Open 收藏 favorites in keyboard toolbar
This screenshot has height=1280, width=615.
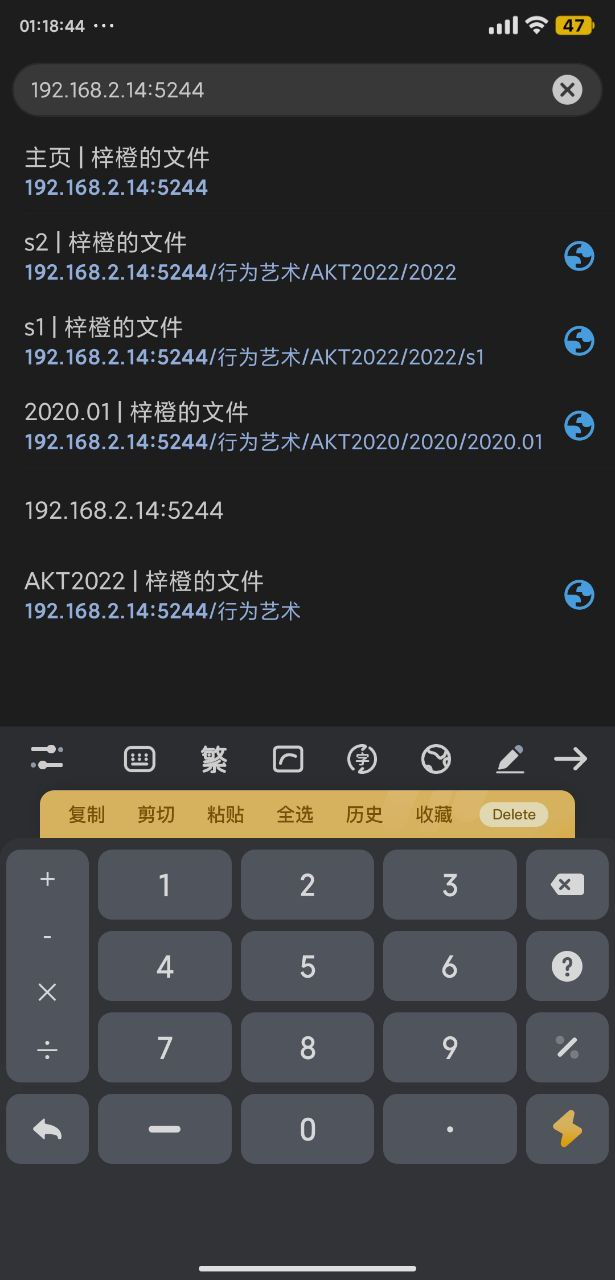point(434,815)
